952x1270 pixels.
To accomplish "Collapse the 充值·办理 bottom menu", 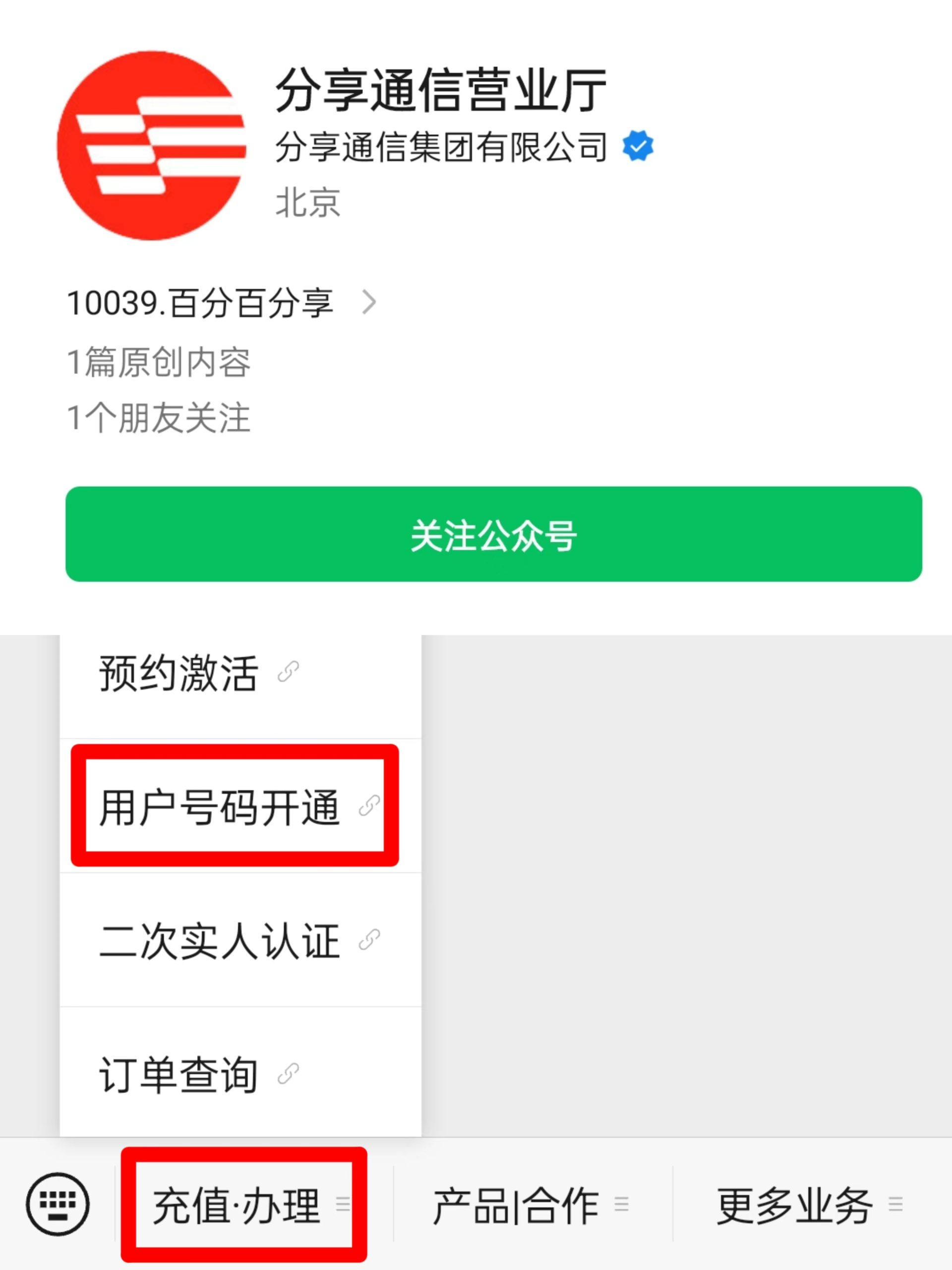I will [x=244, y=1205].
